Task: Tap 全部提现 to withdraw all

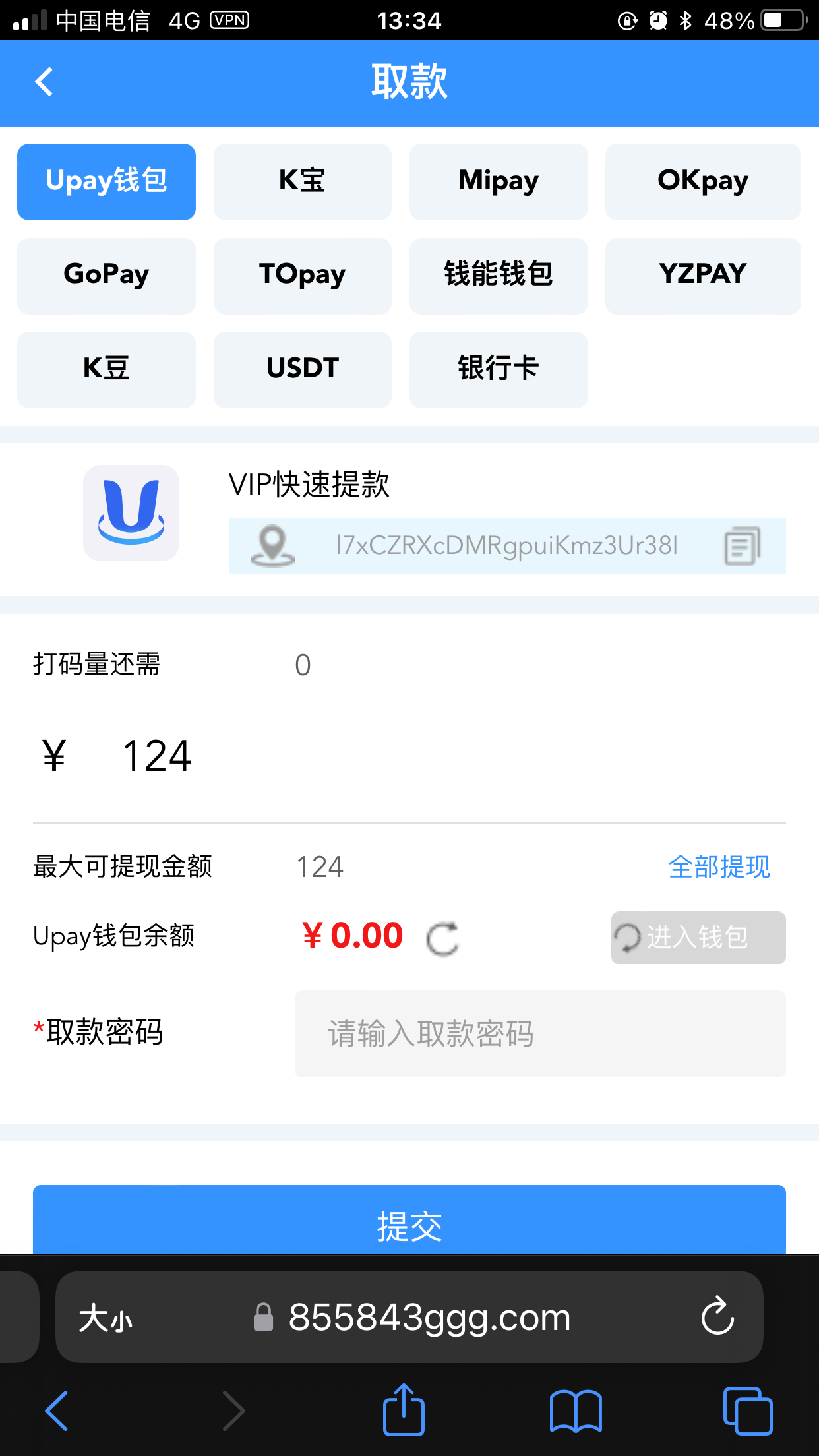Action: click(x=719, y=866)
